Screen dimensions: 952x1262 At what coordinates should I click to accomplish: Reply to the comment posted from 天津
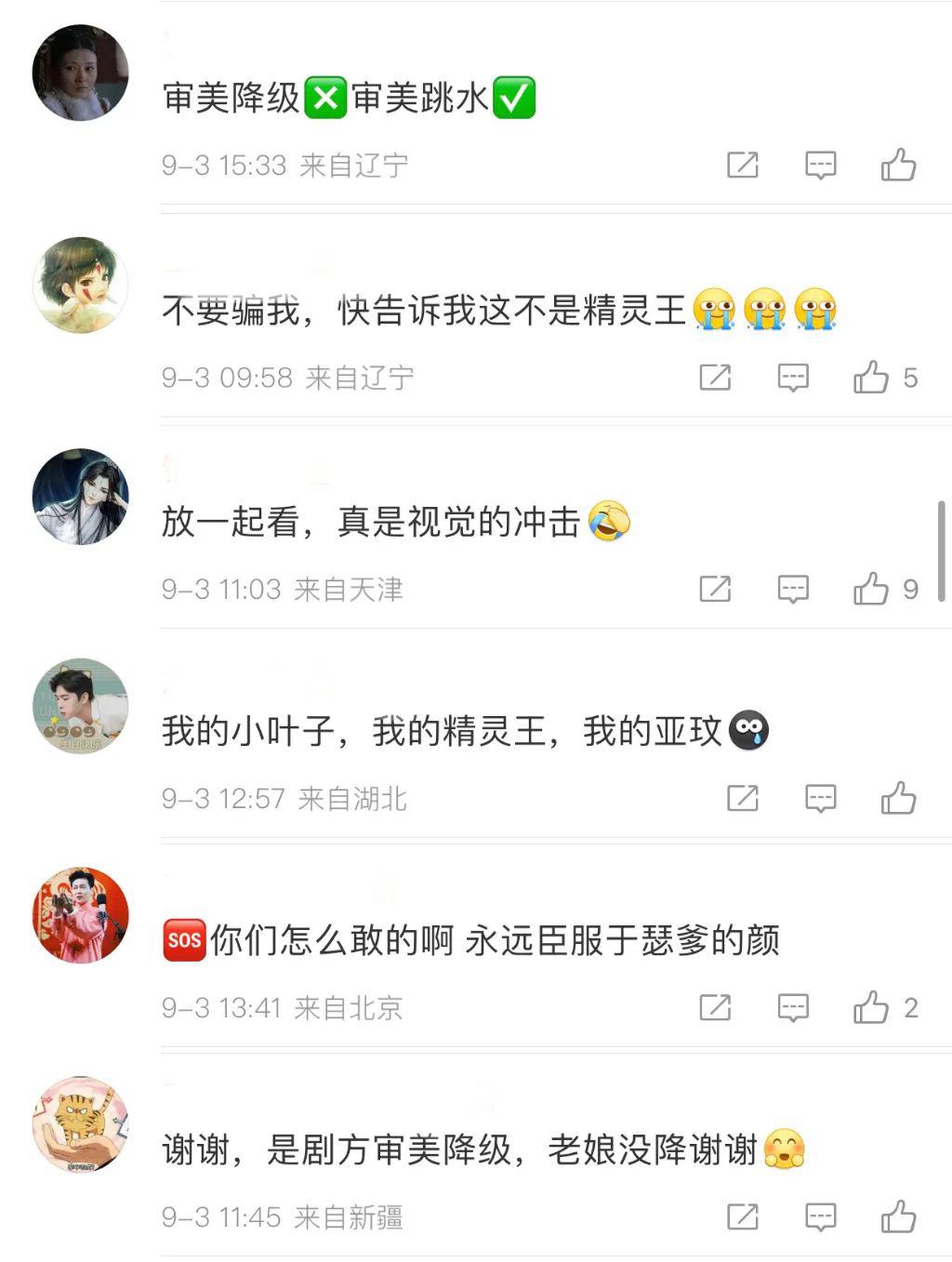click(792, 589)
